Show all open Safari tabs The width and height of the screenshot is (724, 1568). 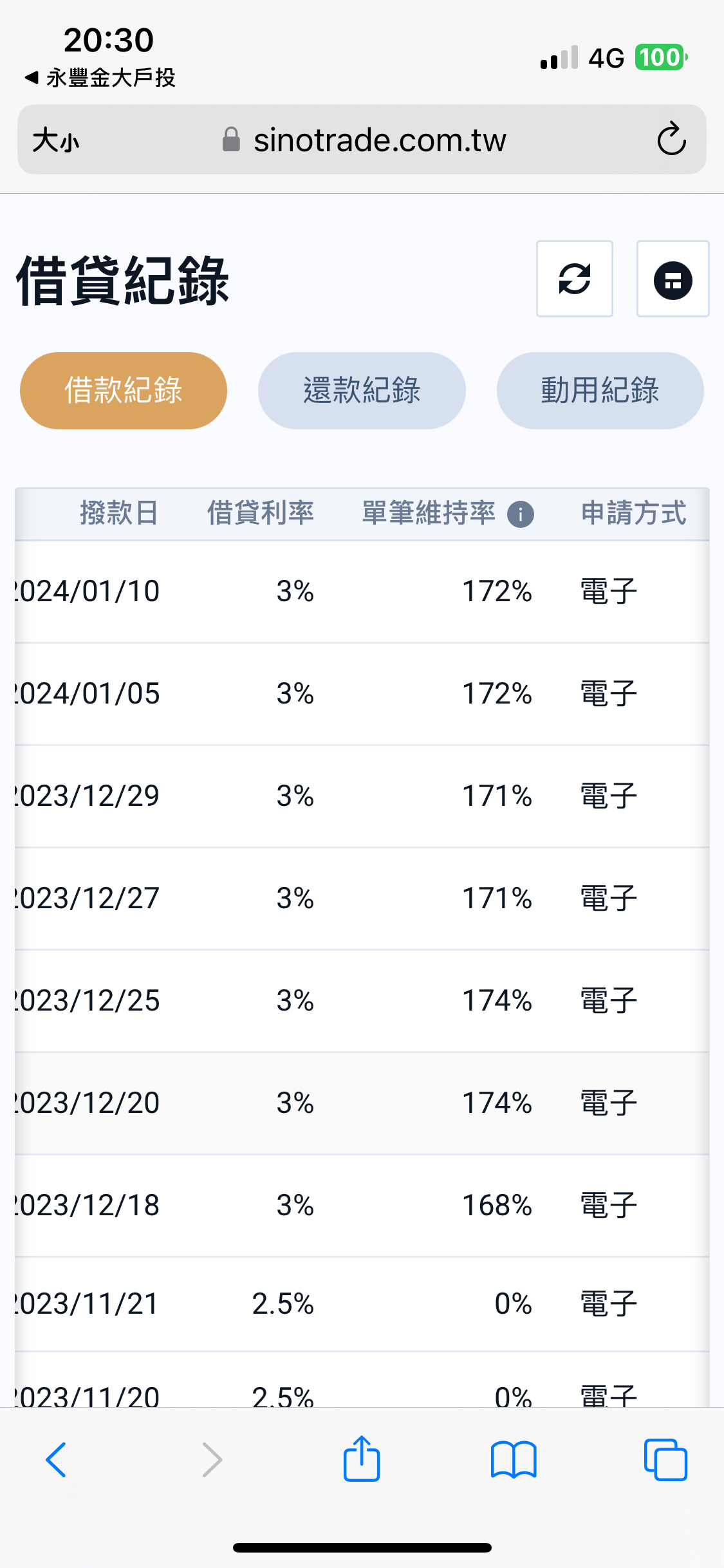tap(665, 1459)
